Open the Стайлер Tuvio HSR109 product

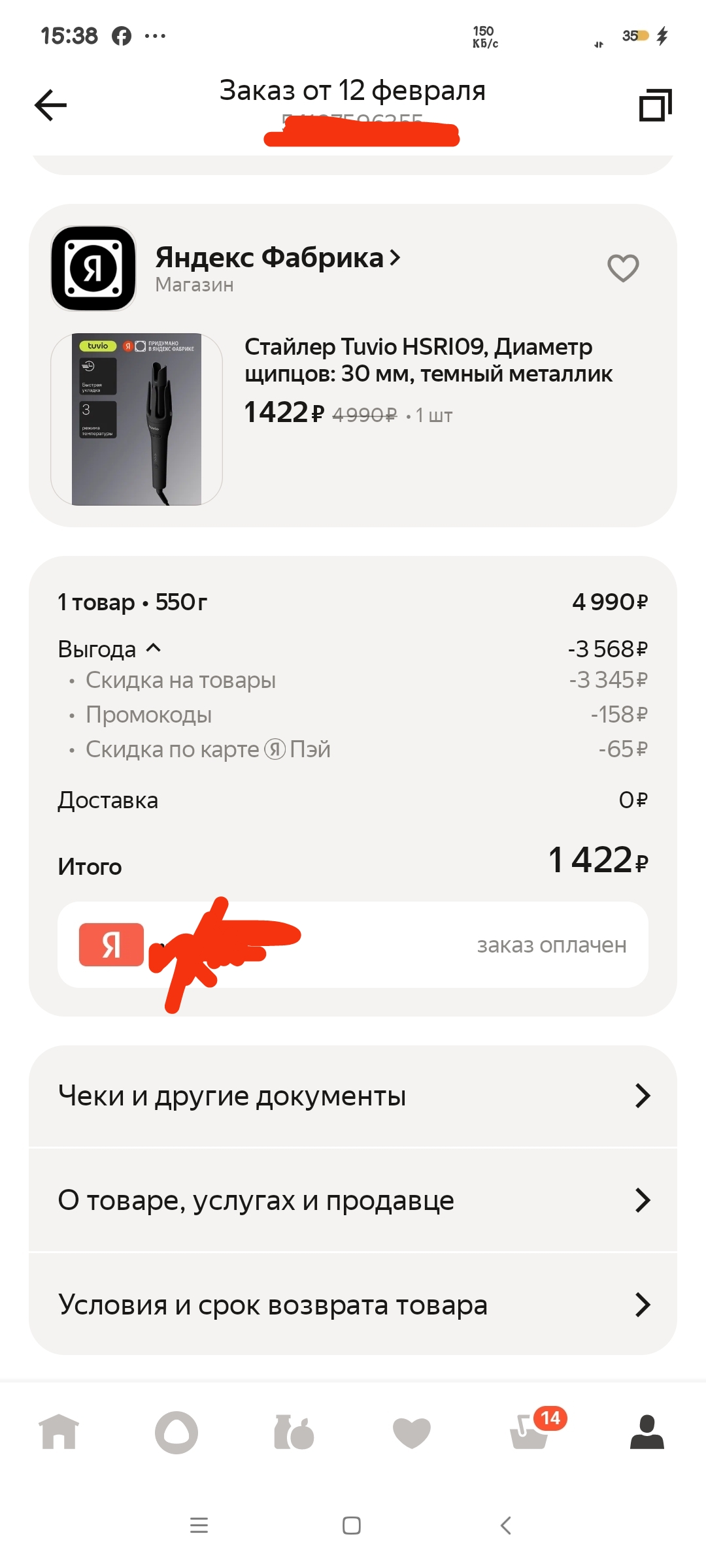(428, 361)
